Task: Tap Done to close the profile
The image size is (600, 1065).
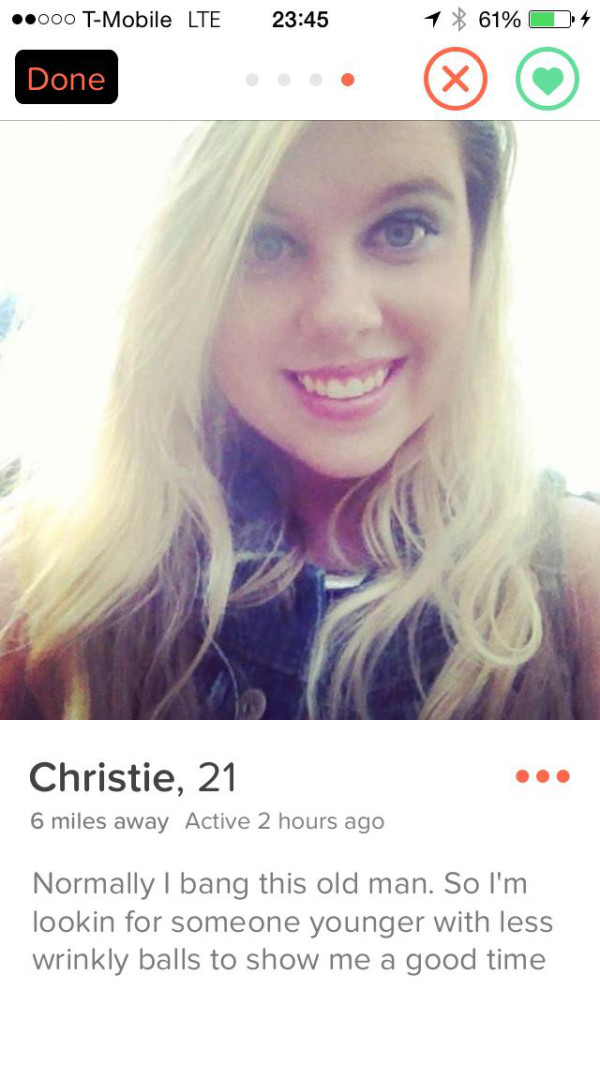Action: pos(67,77)
